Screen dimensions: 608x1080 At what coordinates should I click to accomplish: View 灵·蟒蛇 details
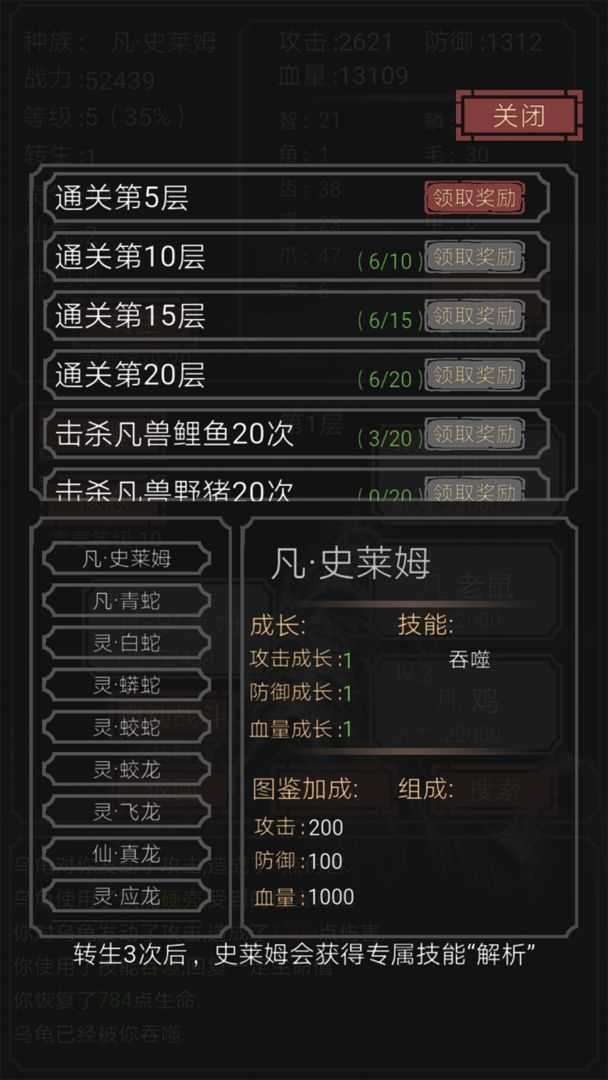coord(127,685)
